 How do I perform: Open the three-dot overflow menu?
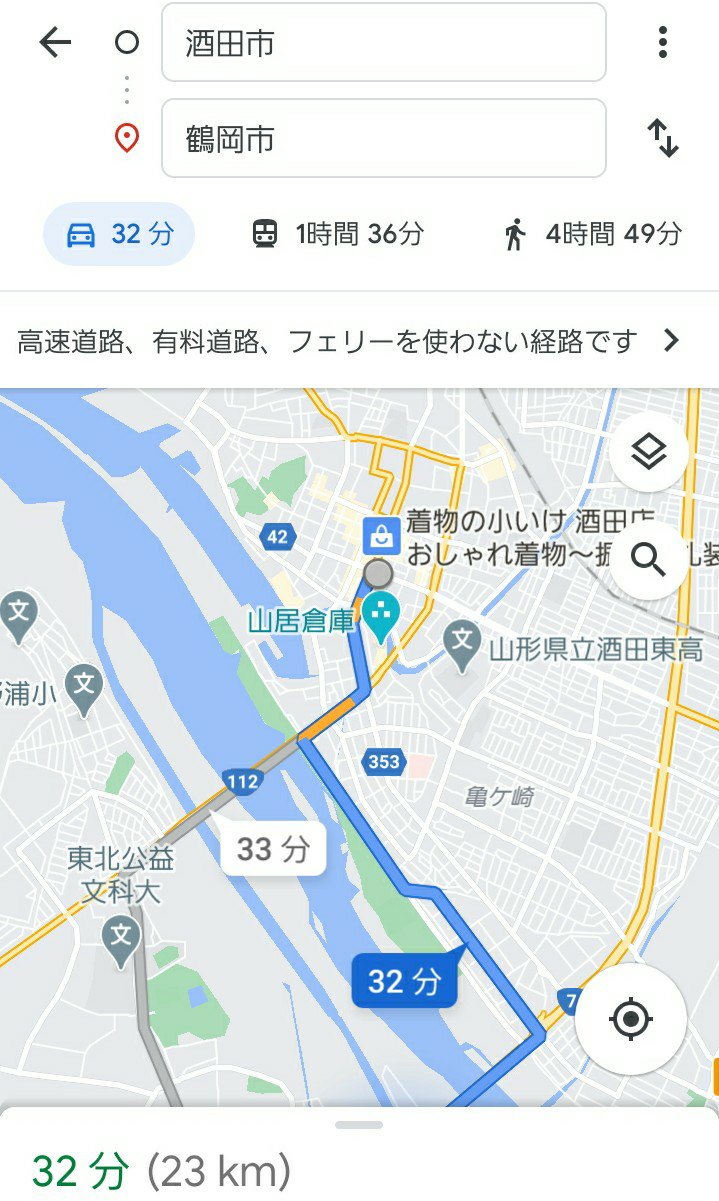tap(662, 43)
